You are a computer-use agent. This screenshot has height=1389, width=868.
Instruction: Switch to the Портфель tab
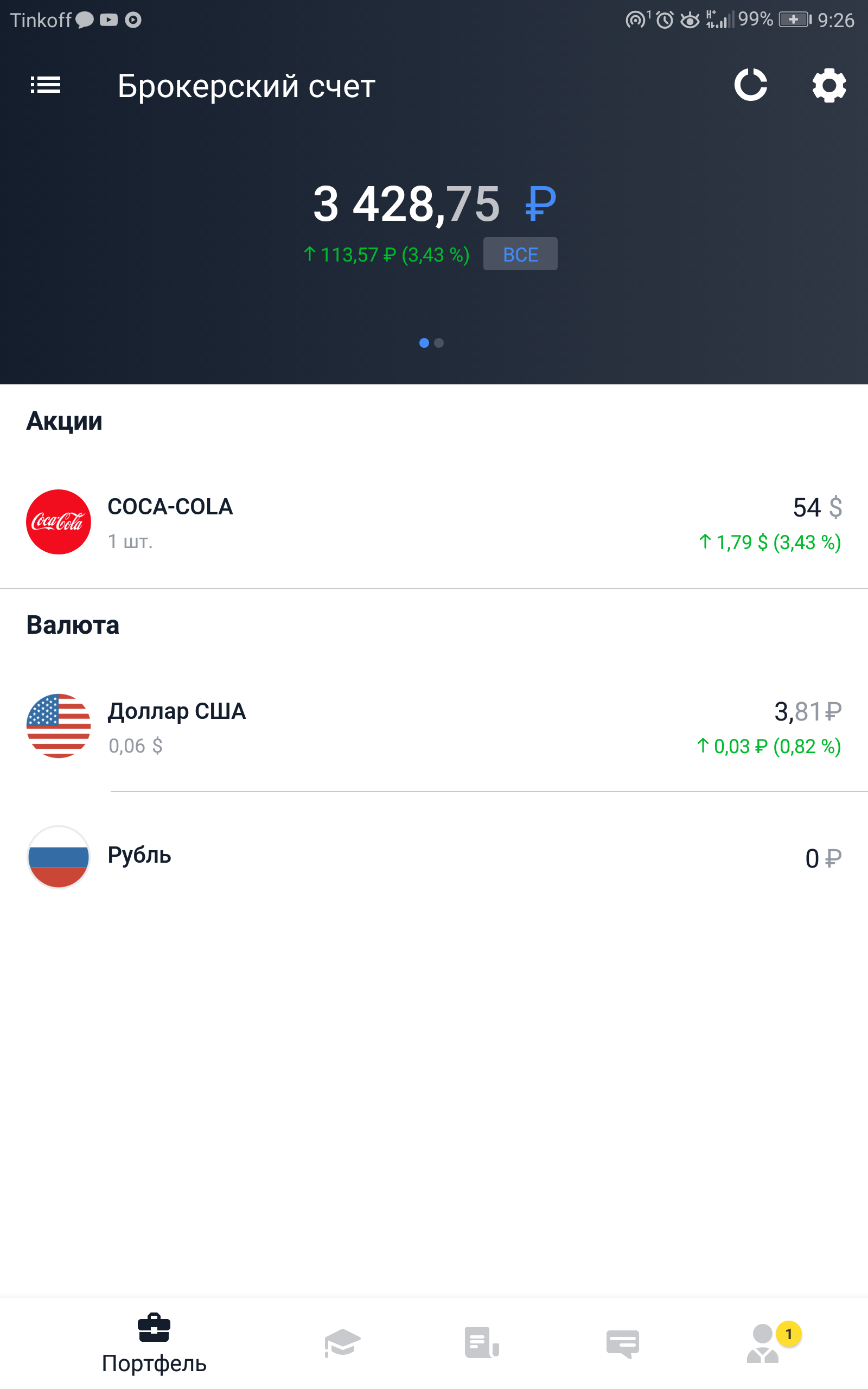(x=154, y=1343)
